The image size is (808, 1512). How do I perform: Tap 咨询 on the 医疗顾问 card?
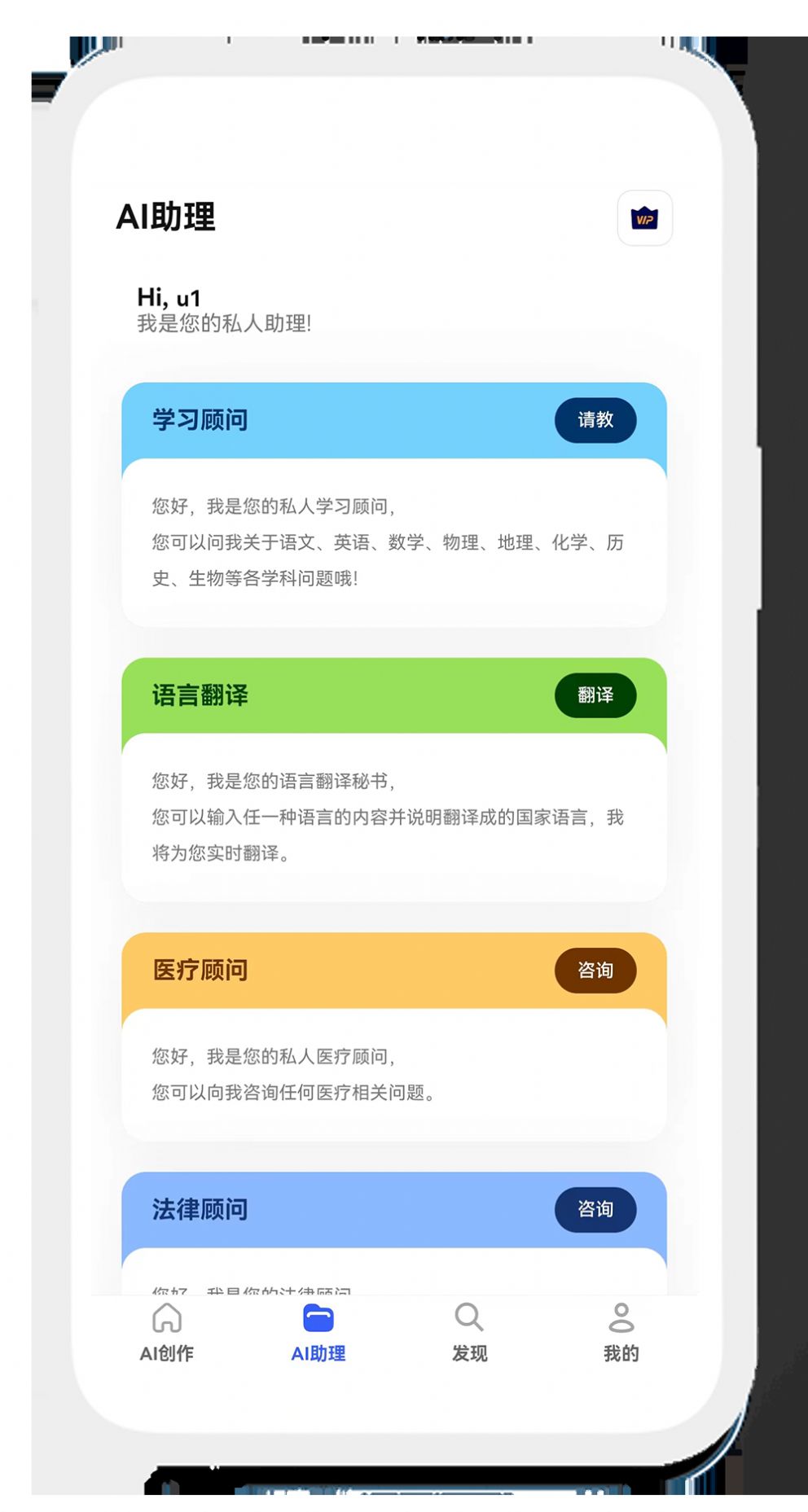point(595,971)
